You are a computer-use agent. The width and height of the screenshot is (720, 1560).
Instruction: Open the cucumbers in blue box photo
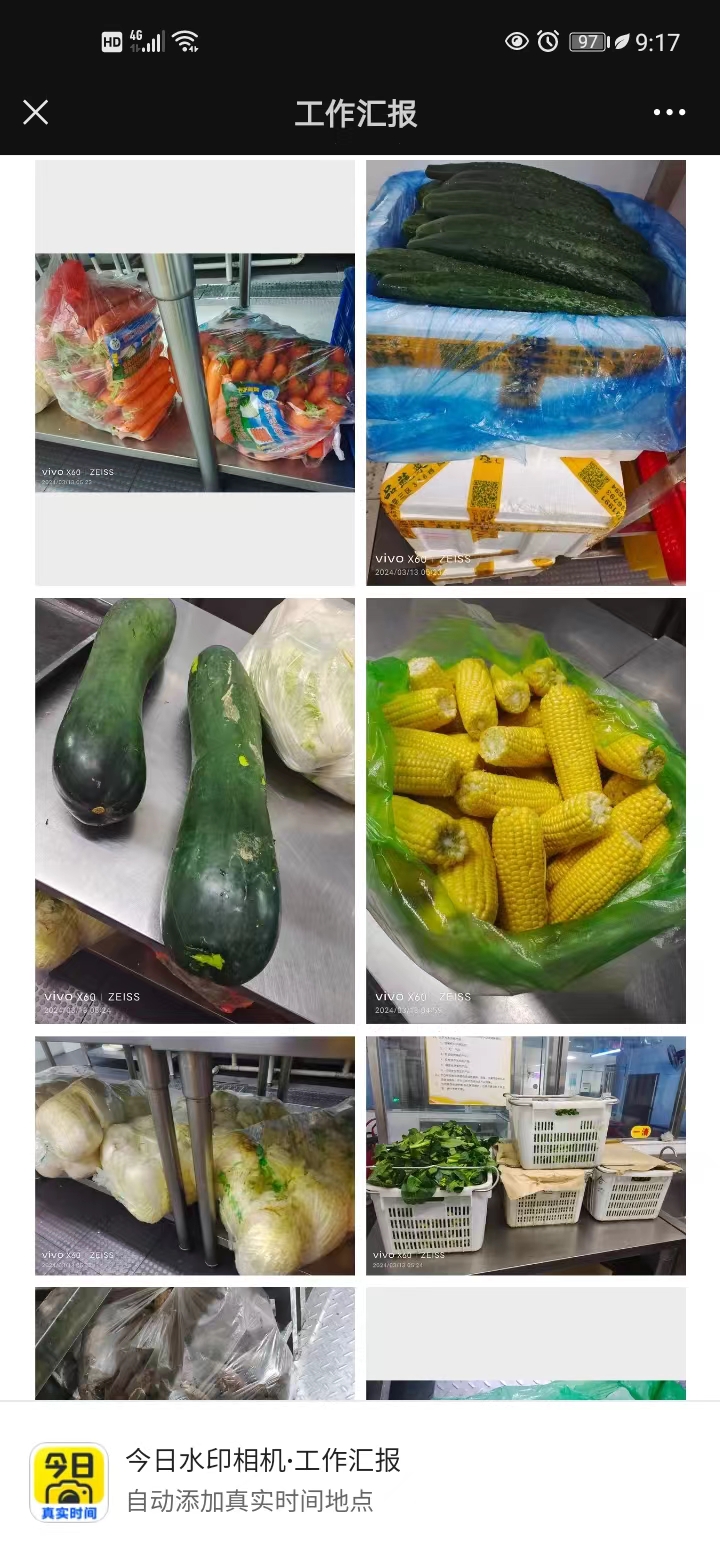point(525,372)
